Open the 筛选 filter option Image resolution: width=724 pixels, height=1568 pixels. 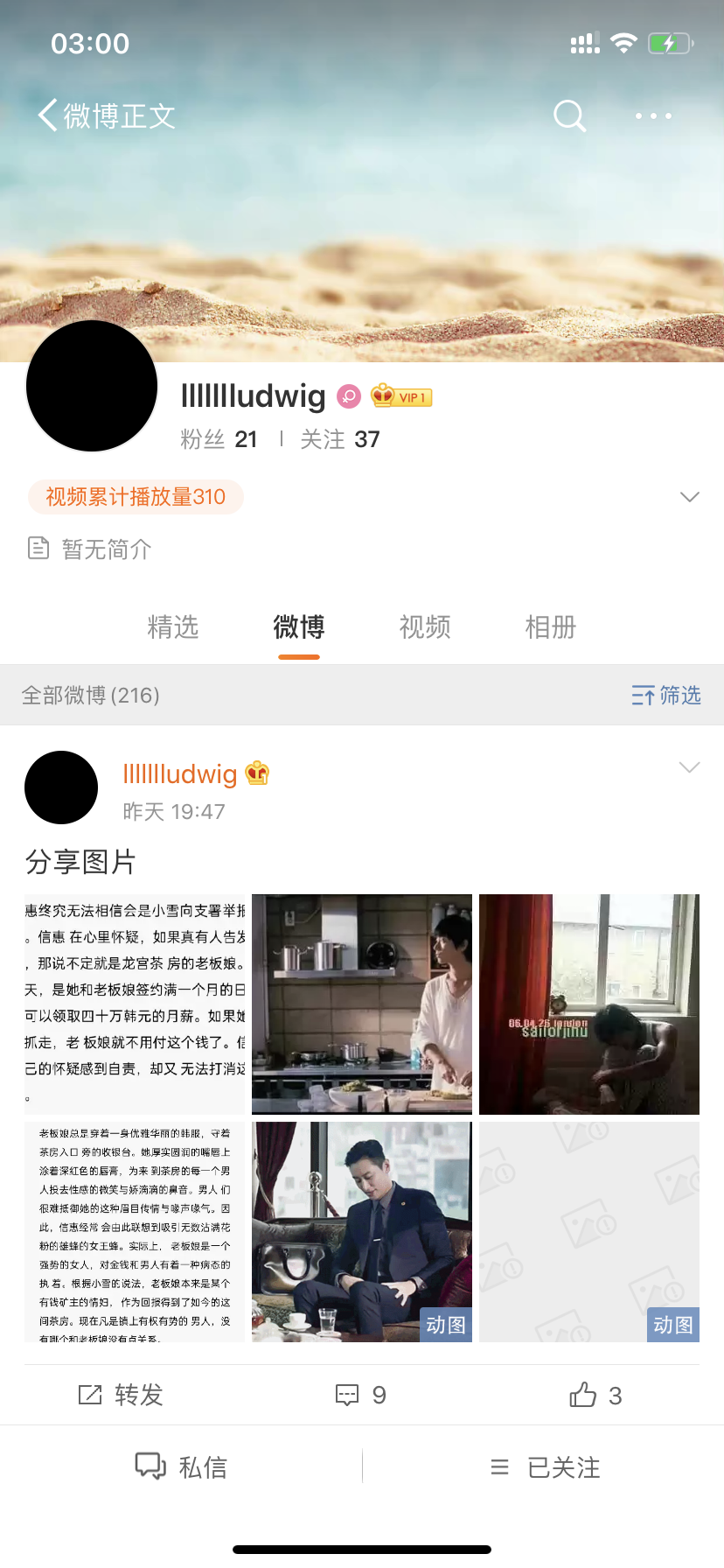click(666, 696)
